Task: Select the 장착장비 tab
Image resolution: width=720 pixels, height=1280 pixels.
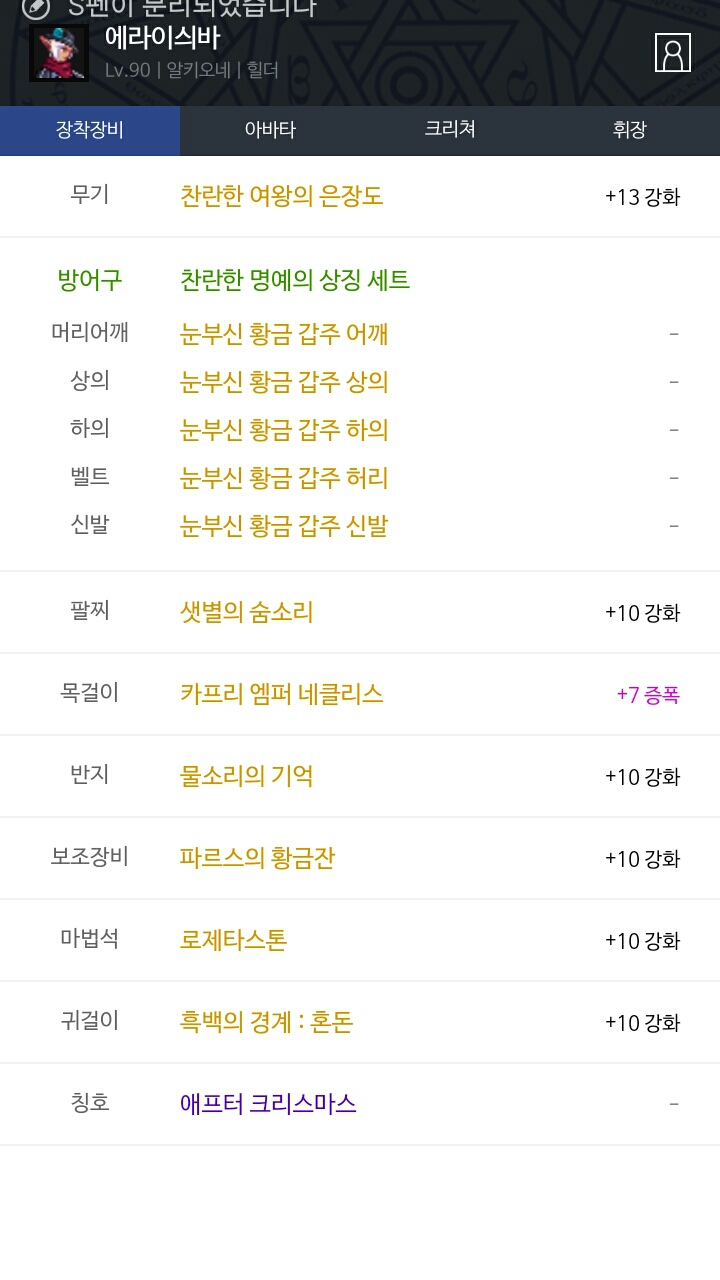Action: 90,130
